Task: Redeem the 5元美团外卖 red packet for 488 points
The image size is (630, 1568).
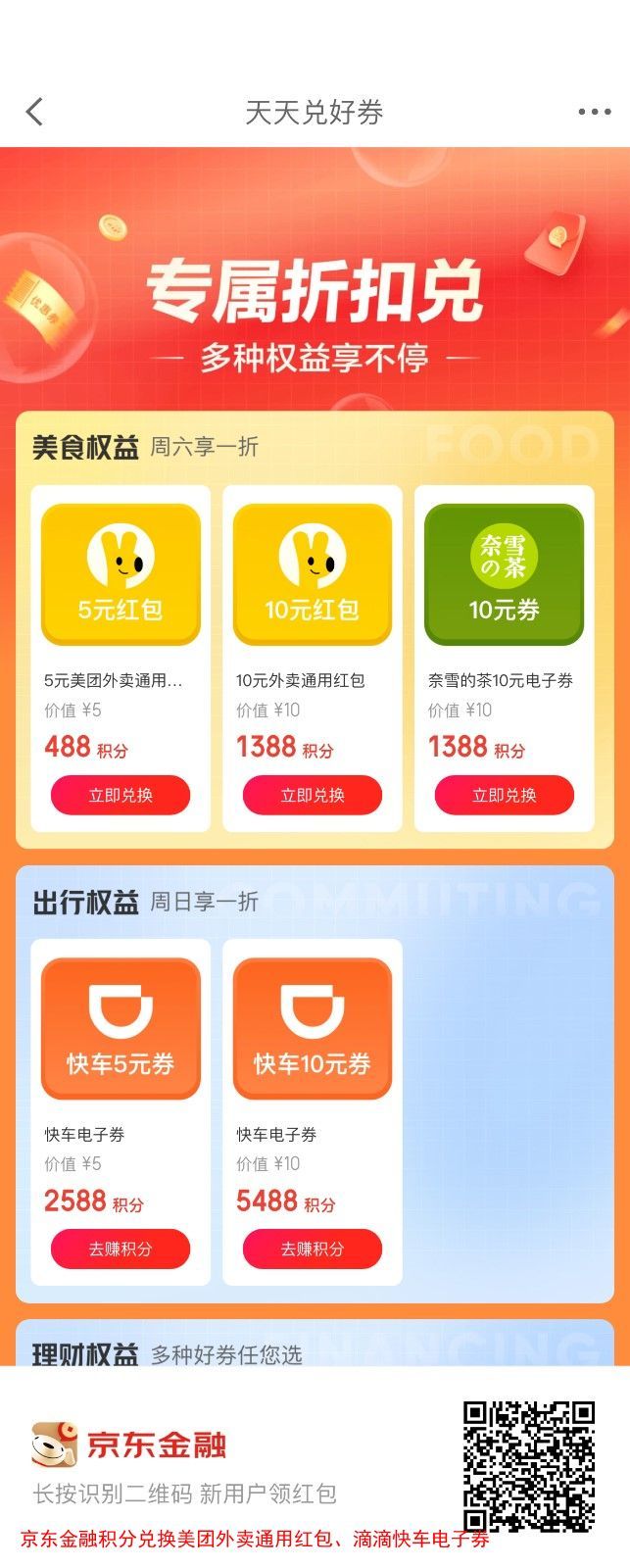Action: (121, 795)
